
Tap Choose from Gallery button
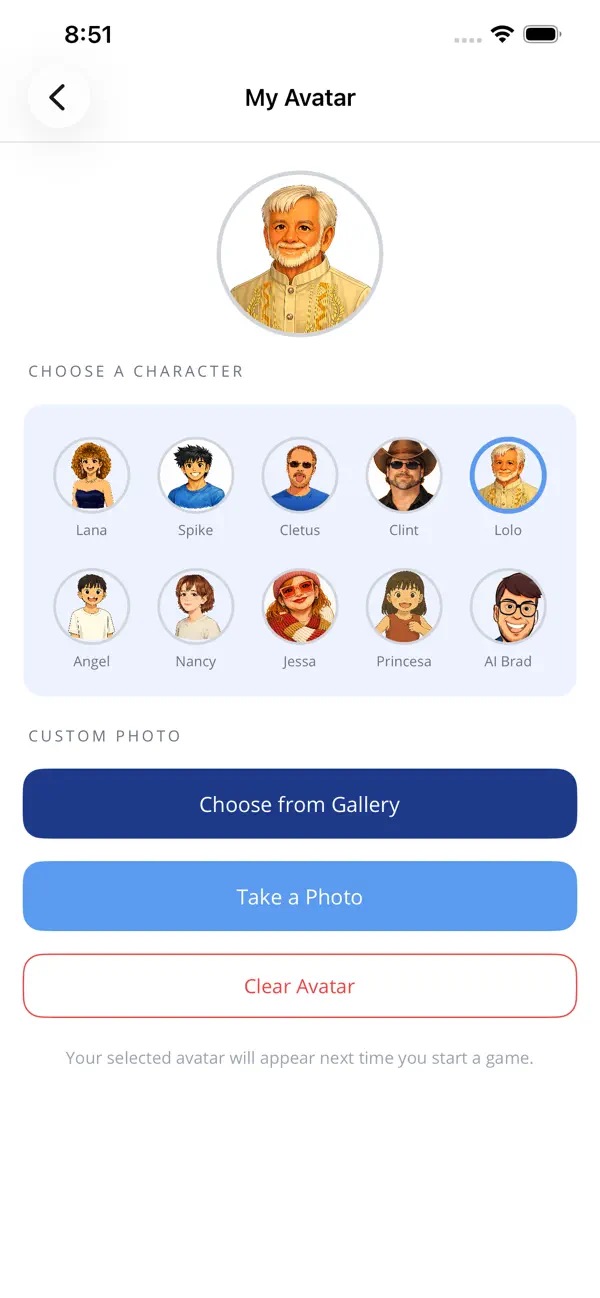(300, 804)
